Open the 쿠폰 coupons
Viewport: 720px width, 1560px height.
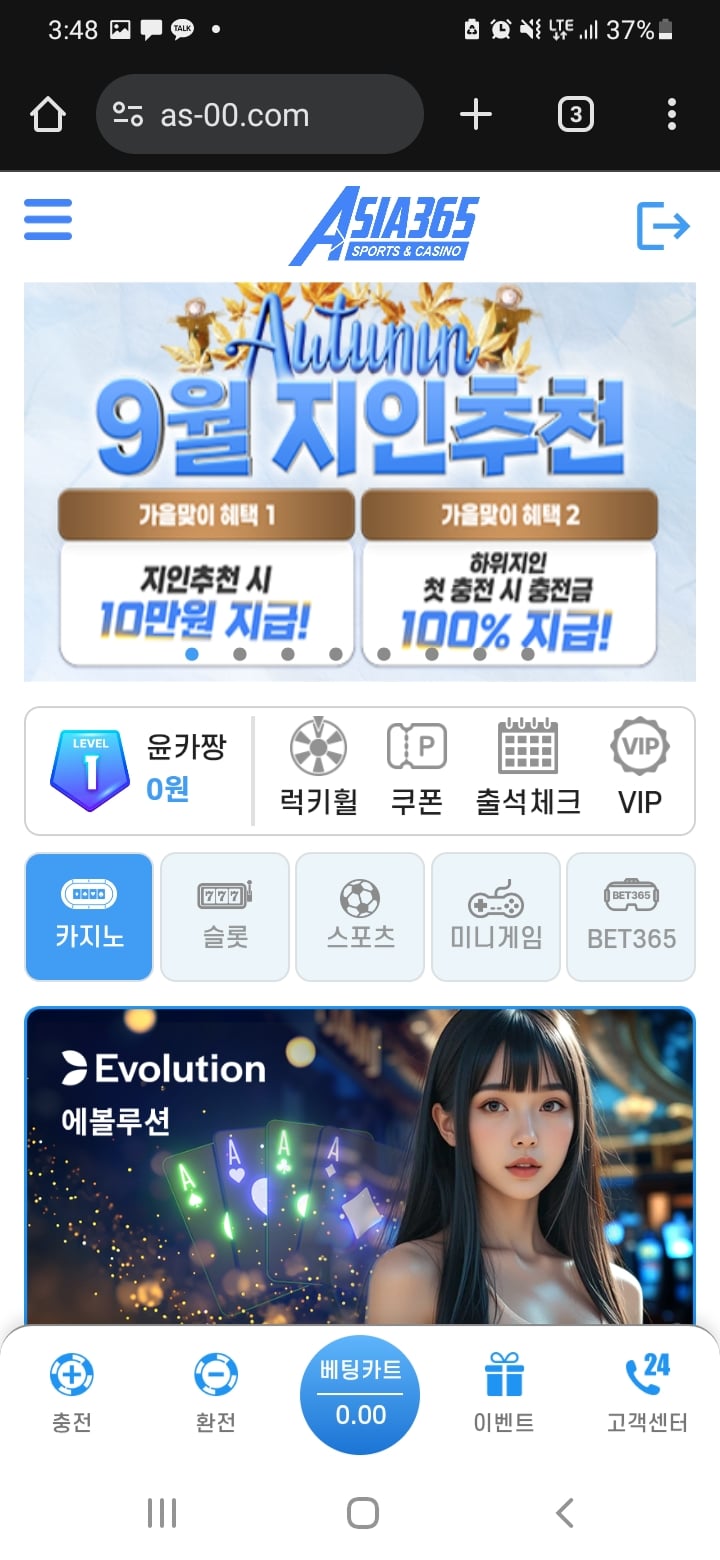click(x=416, y=768)
